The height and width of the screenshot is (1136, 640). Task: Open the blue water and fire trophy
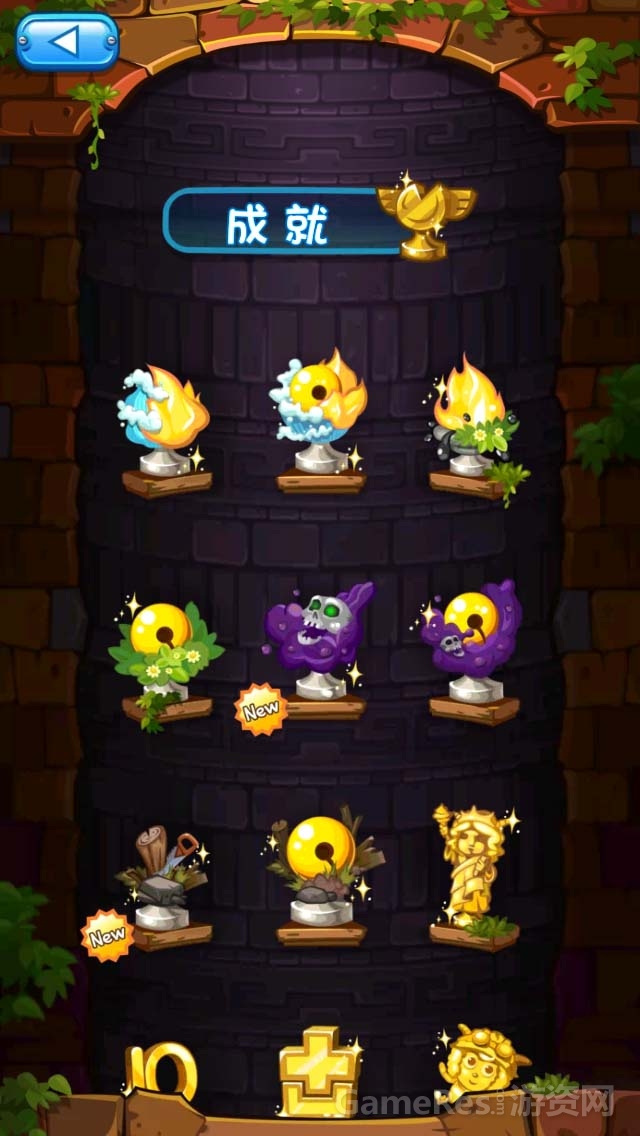coord(165,425)
